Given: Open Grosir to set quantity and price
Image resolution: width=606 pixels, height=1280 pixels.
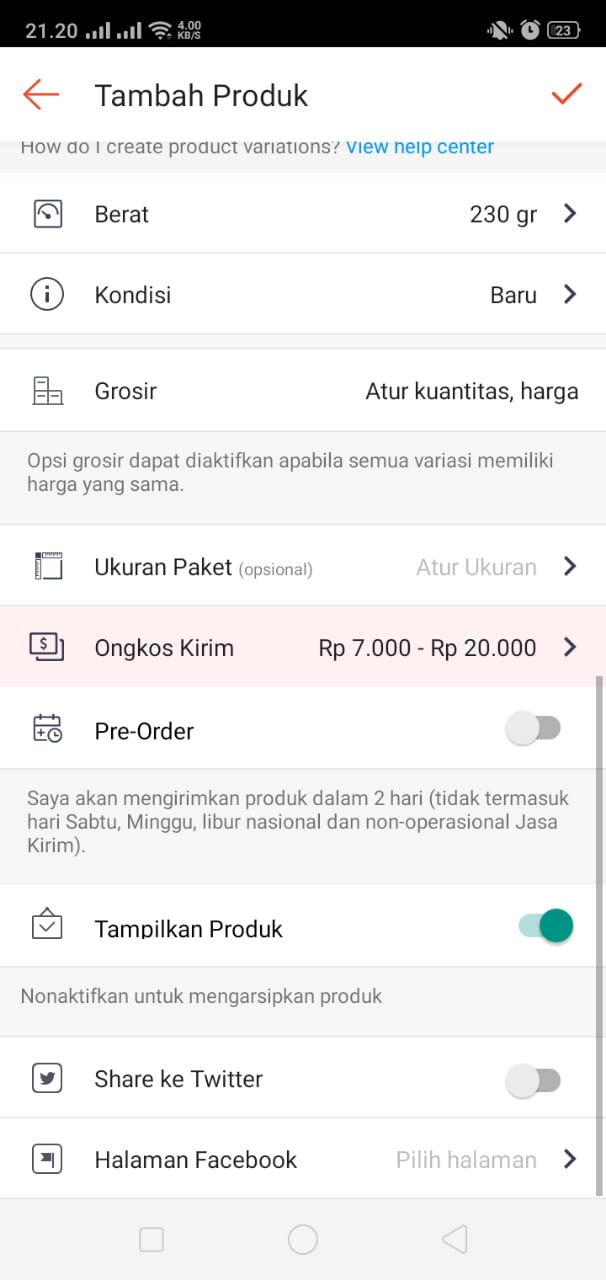Looking at the screenshot, I should [x=303, y=390].
